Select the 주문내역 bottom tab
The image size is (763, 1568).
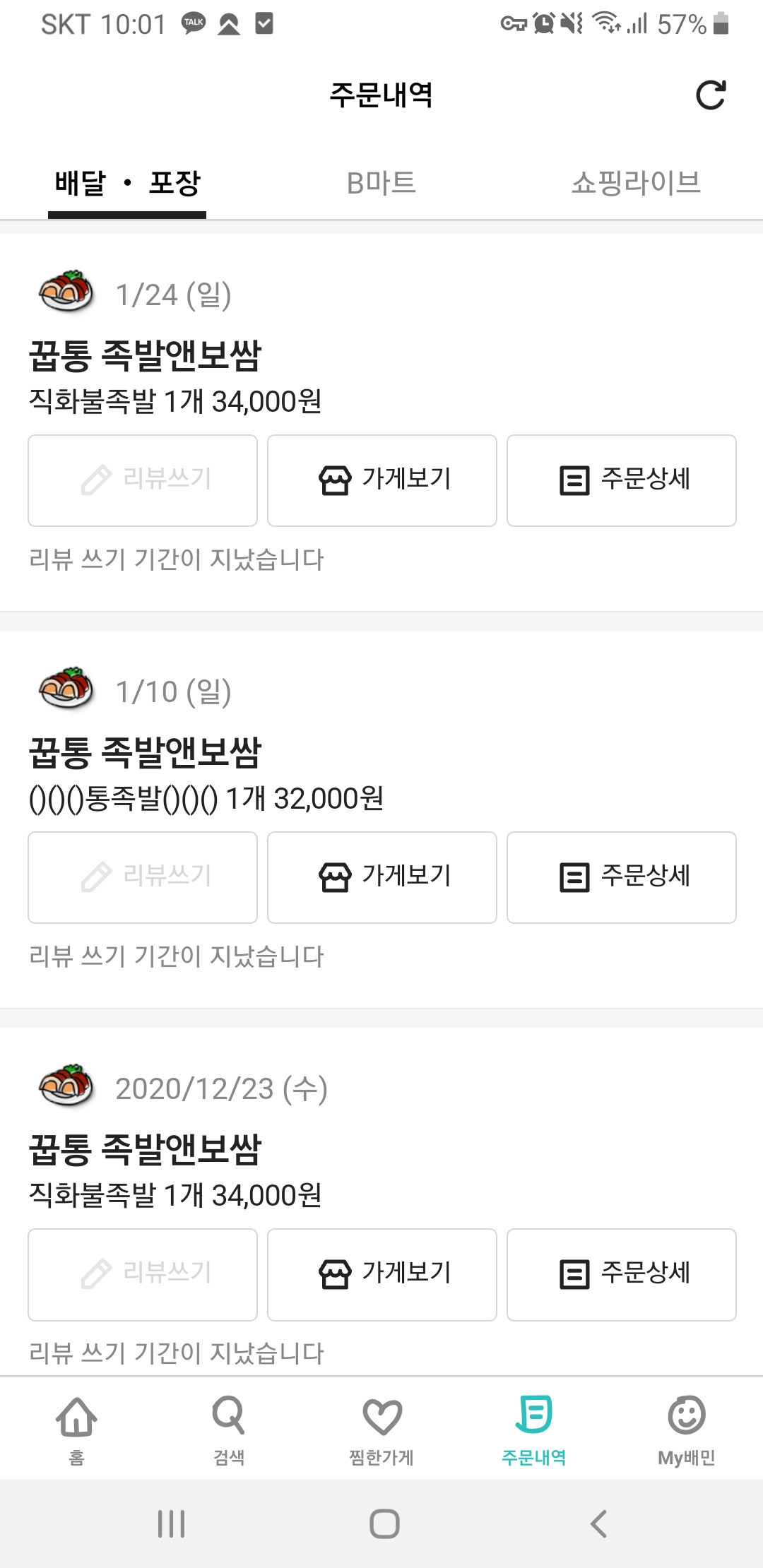pos(534,1428)
